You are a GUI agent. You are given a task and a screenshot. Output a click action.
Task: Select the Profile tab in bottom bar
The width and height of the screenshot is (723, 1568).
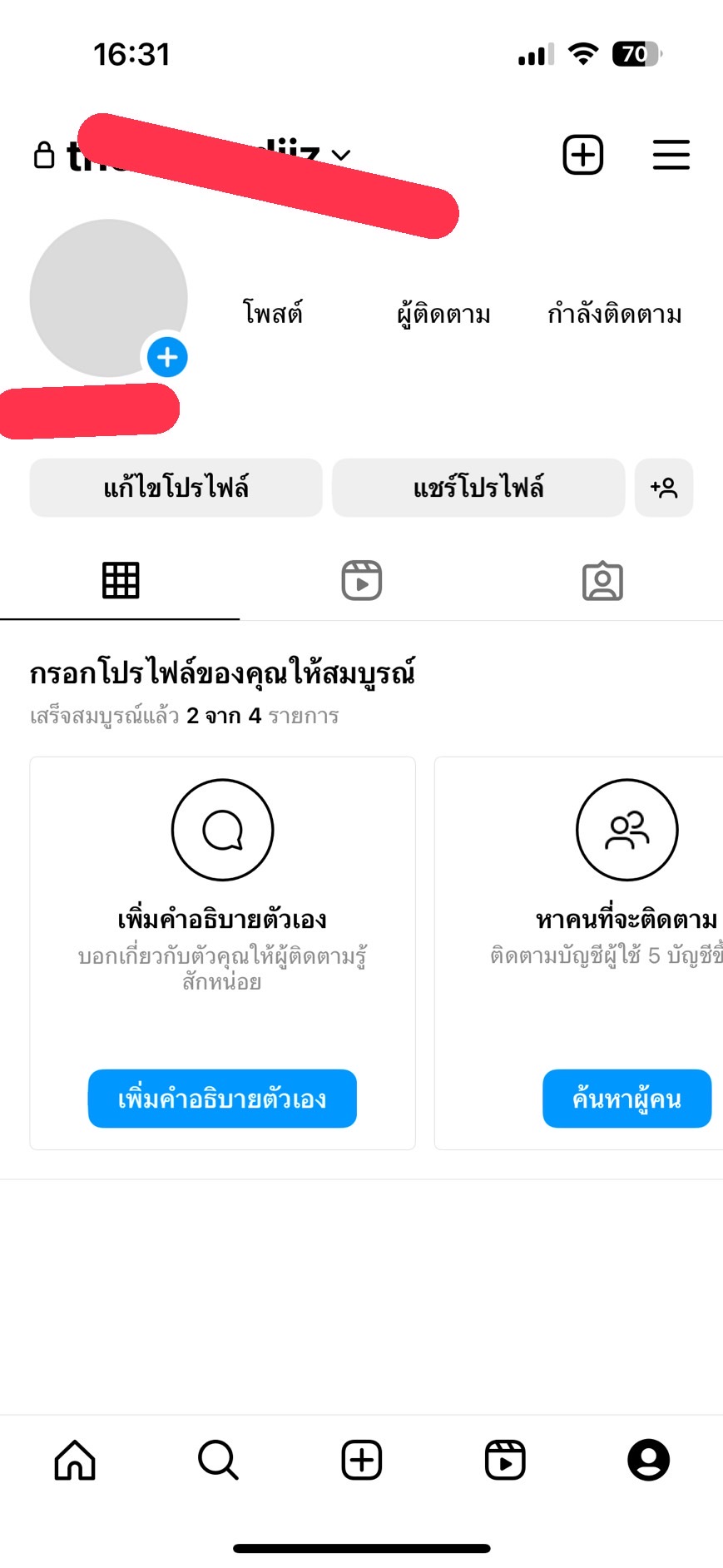tap(649, 1460)
